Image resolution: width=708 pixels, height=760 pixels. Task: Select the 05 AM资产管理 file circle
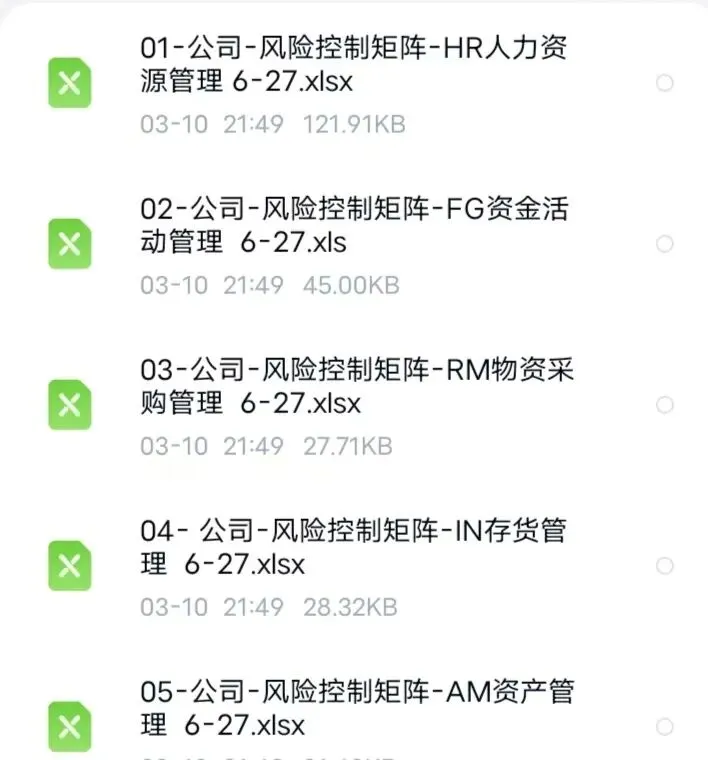coord(664,727)
